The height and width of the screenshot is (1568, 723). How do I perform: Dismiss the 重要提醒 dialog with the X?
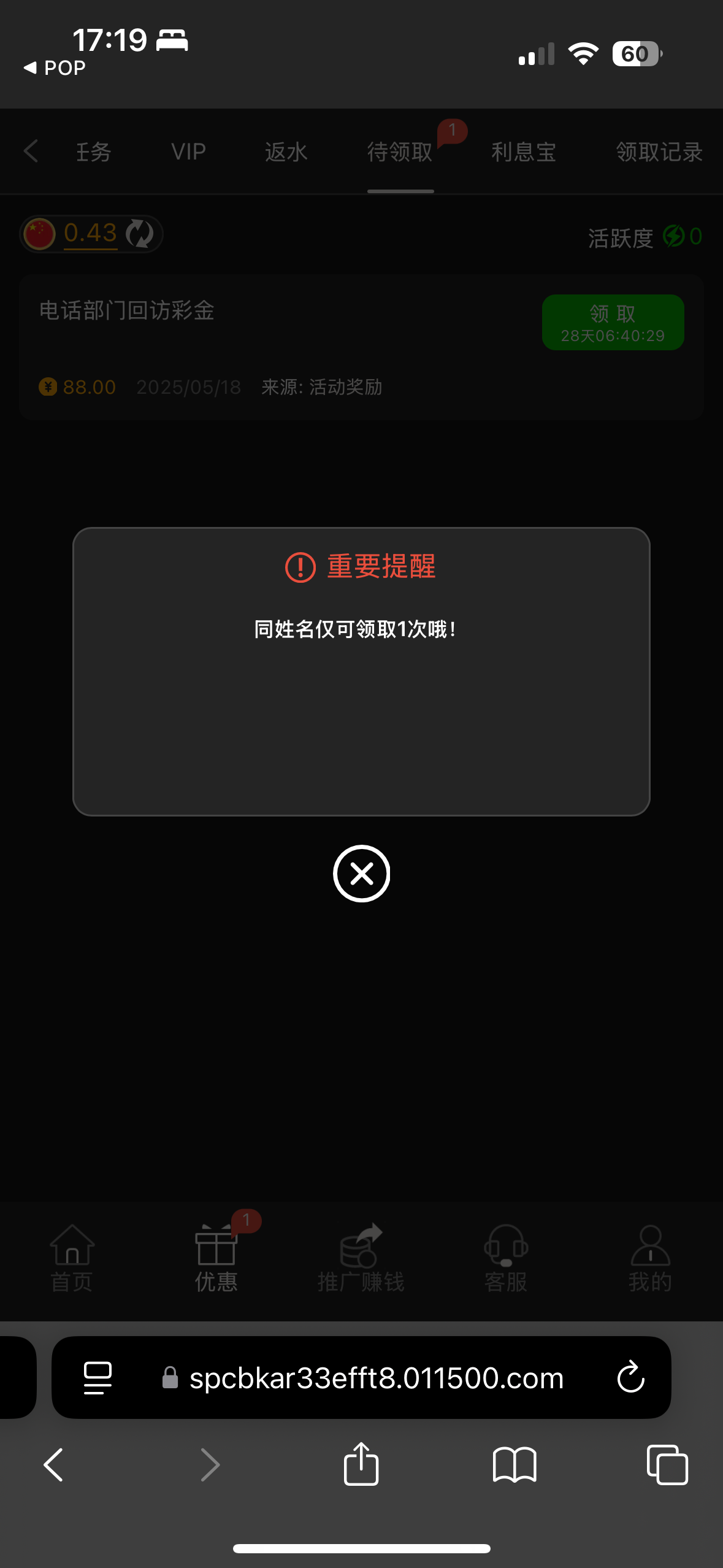click(x=361, y=874)
